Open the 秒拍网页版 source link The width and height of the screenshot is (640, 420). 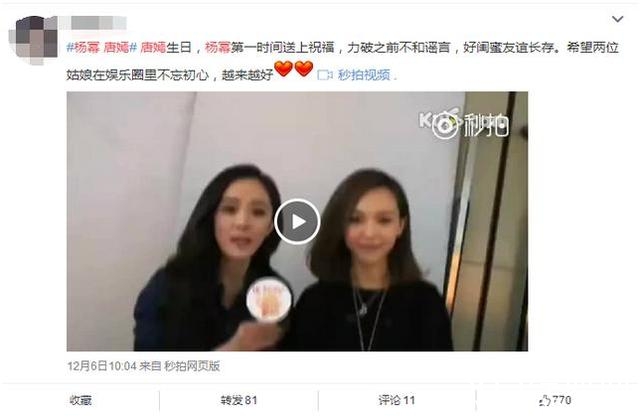194,366
